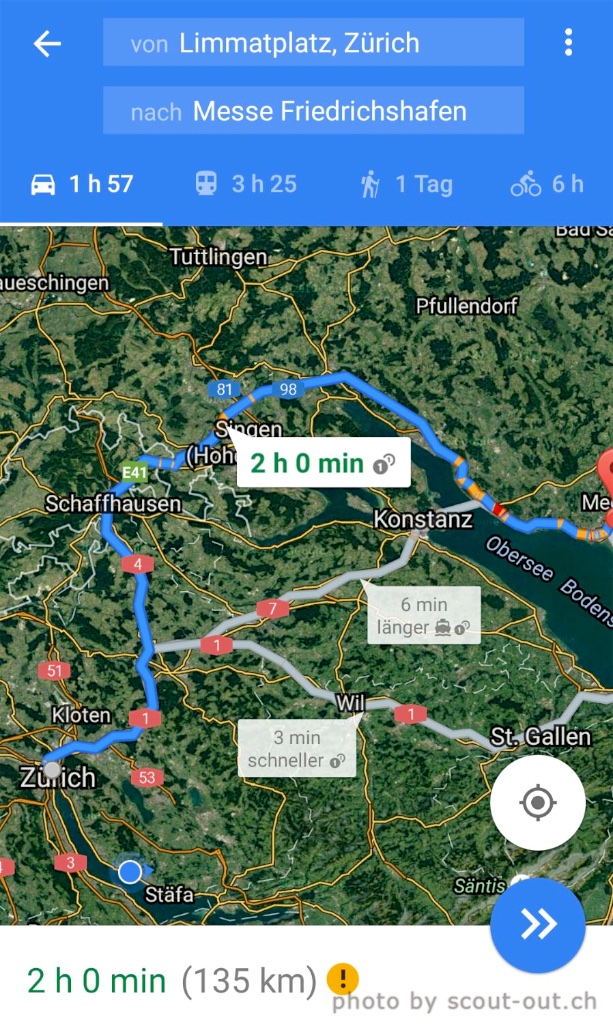613x1024 pixels.
Task: Choose alternative route labeled 6 min länger
Action: pyautogui.click(x=424, y=615)
